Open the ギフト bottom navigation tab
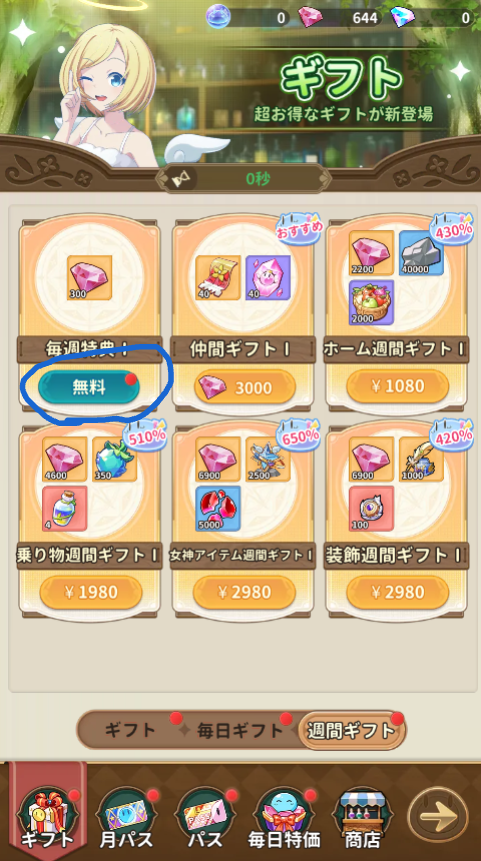This screenshot has height=861, width=481. coord(47,814)
